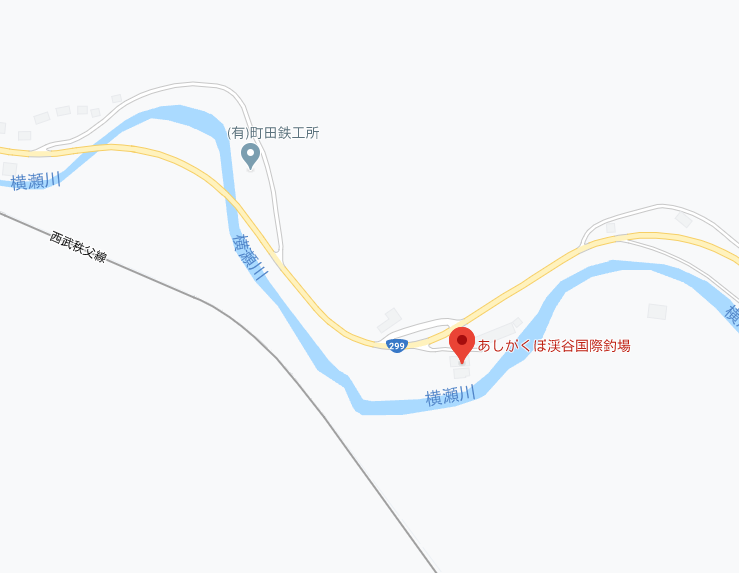Tap the red pin for あしがくぼ渓谷国際釣場
Image resolution: width=739 pixels, height=573 pixels.
pyautogui.click(x=461, y=343)
